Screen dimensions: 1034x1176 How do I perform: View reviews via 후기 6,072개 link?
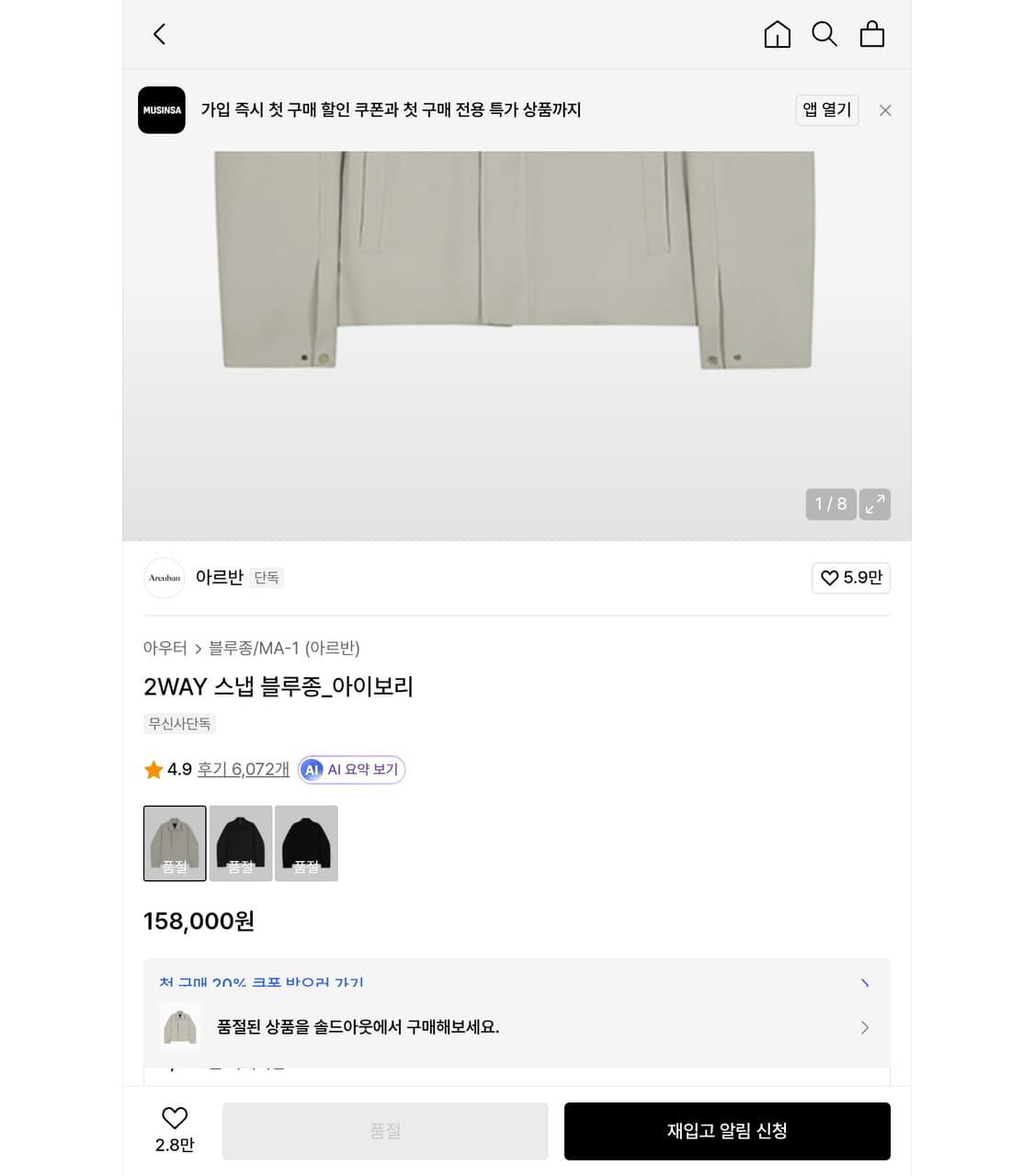tap(242, 769)
